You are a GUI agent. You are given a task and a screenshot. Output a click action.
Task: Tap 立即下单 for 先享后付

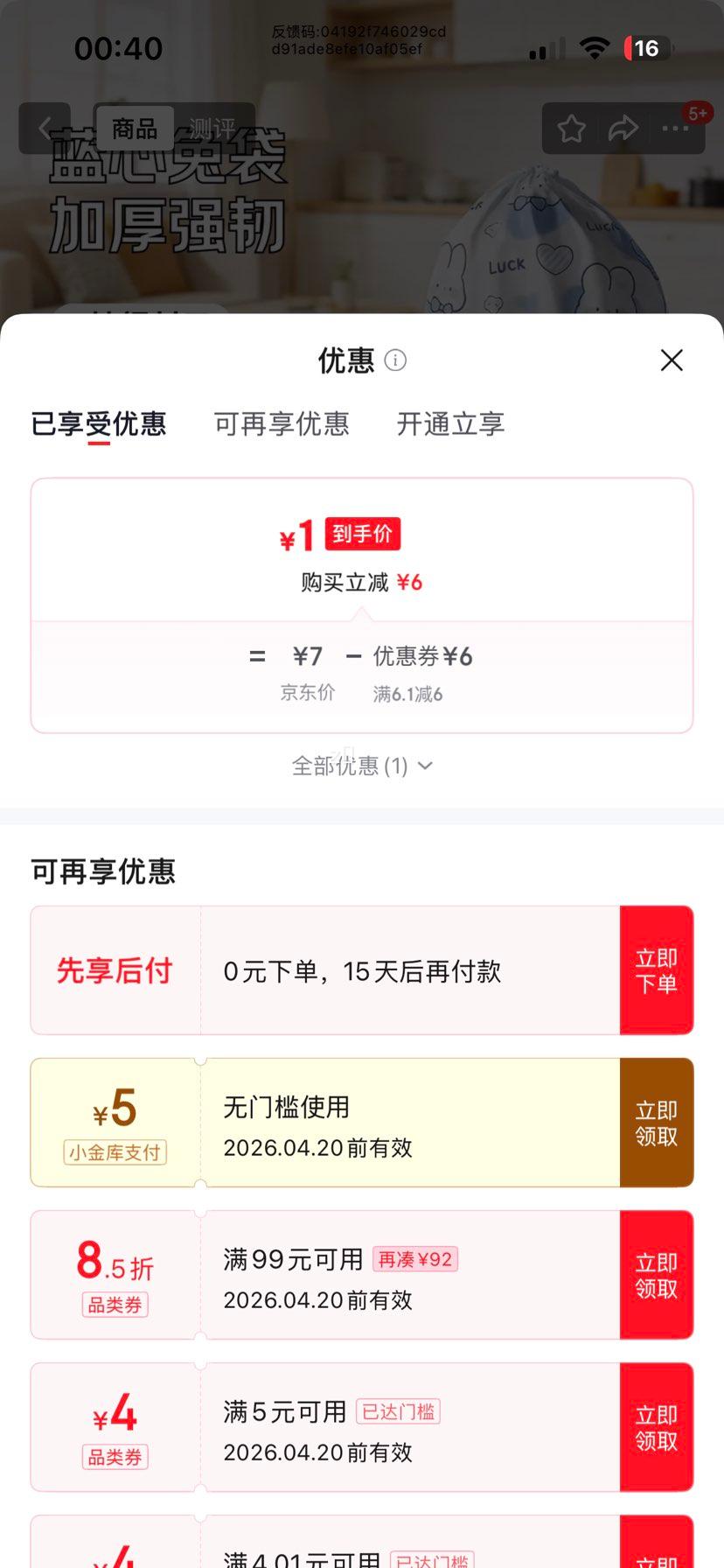[657, 969]
